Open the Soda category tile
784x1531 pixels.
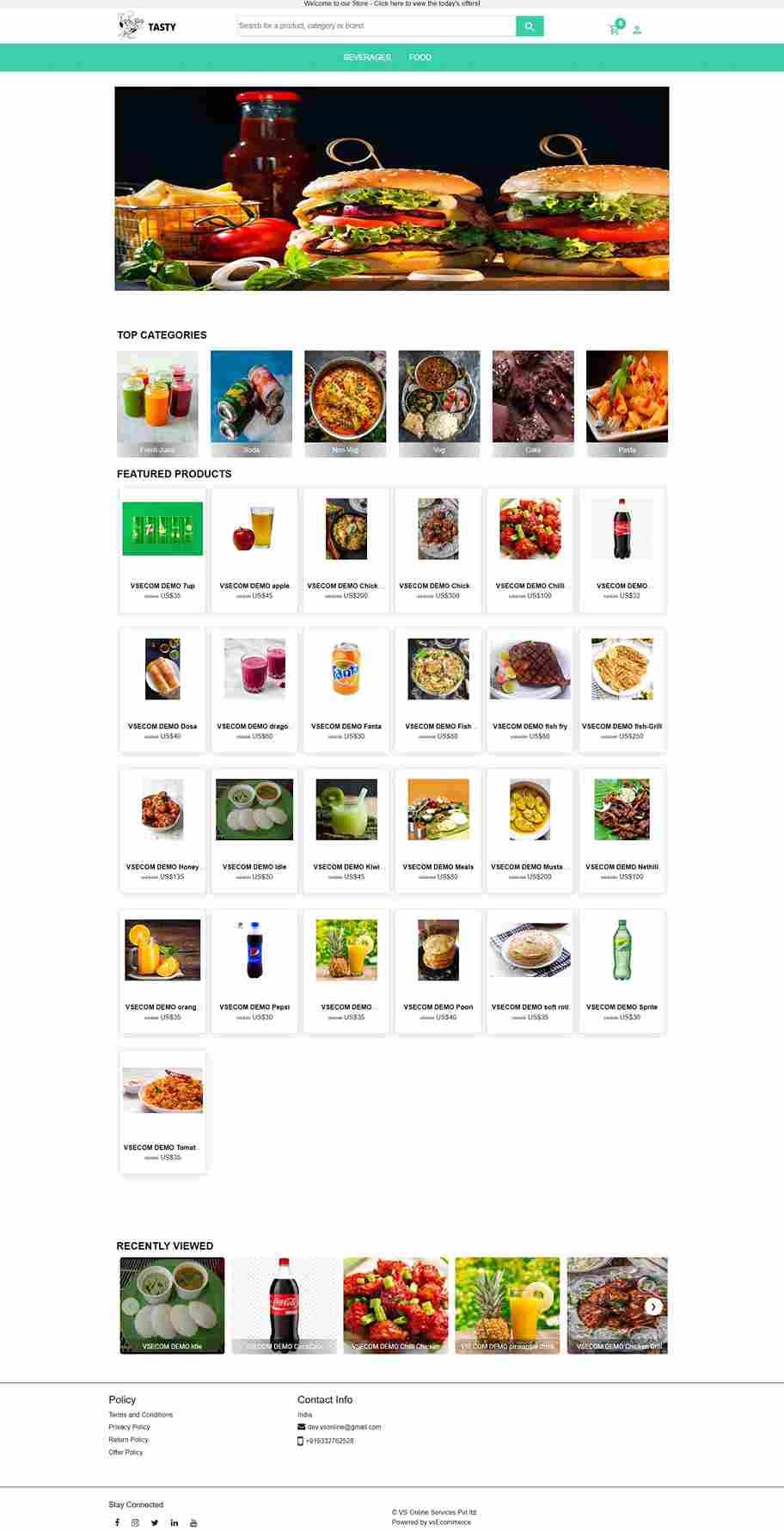[x=251, y=403]
